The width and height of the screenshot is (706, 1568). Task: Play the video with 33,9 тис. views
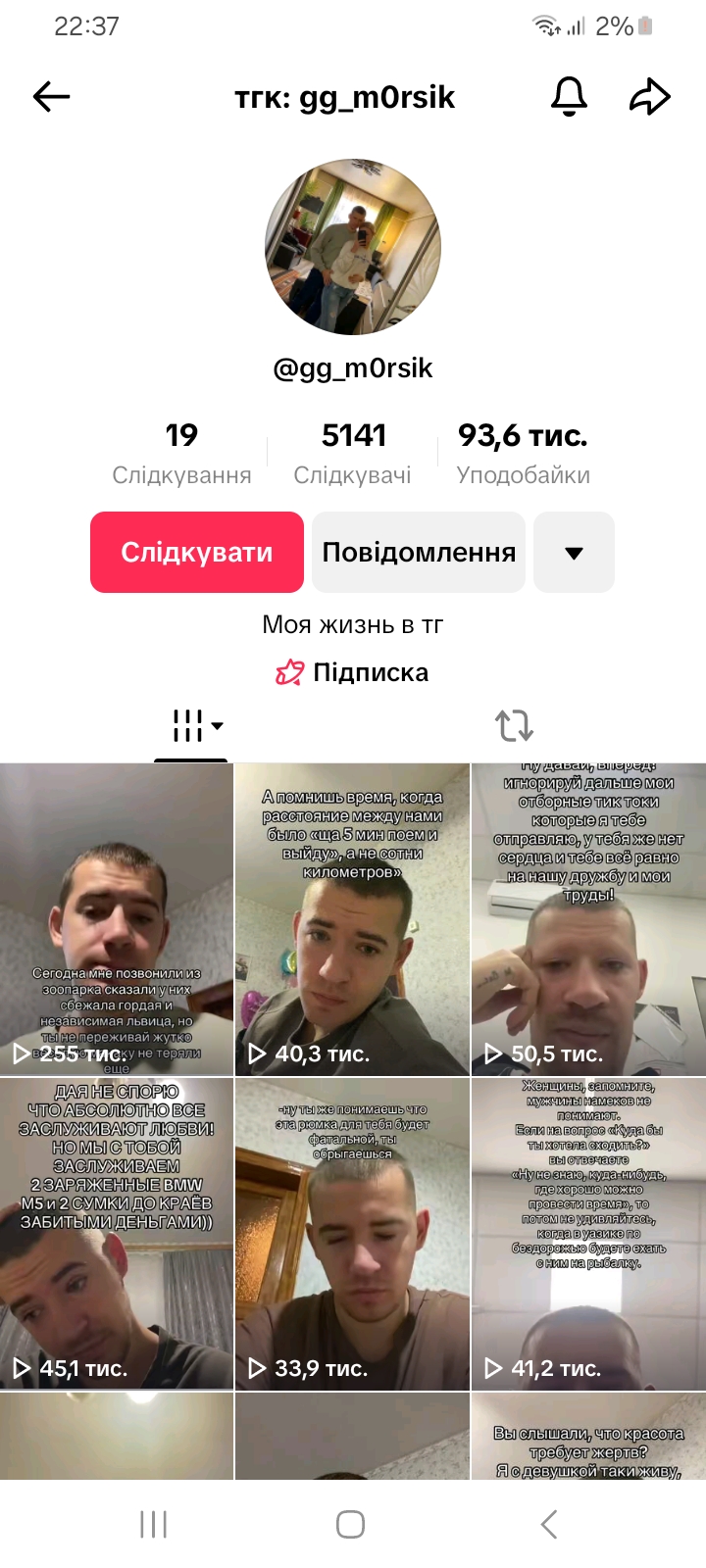pyautogui.click(x=352, y=1233)
